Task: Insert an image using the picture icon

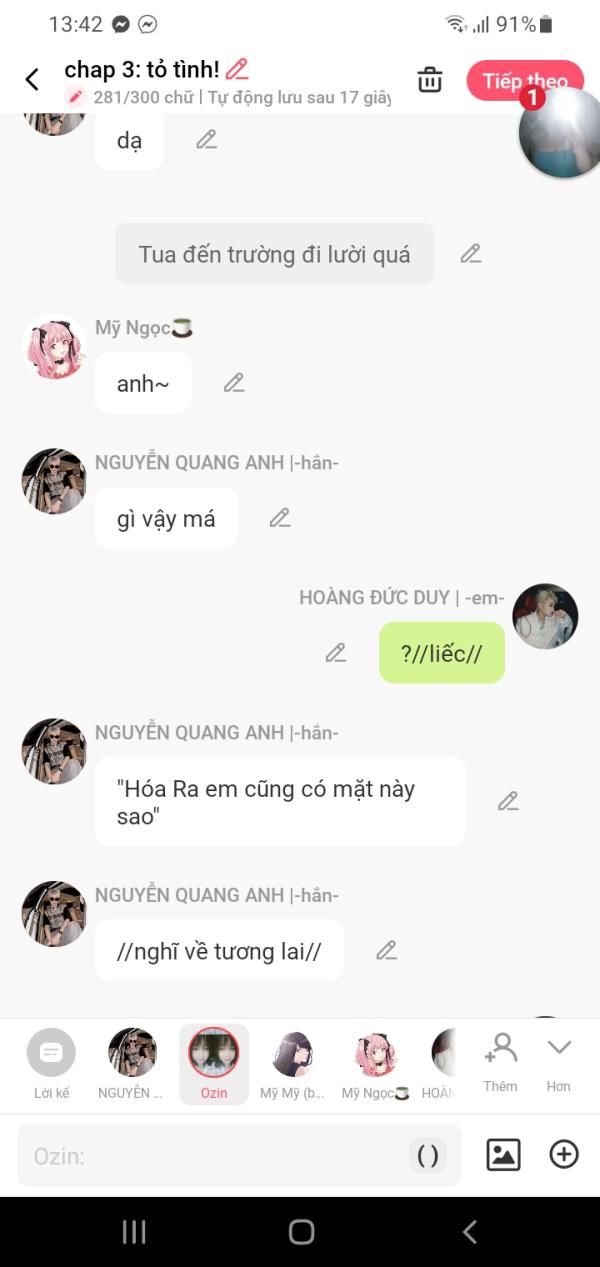Action: click(503, 1155)
